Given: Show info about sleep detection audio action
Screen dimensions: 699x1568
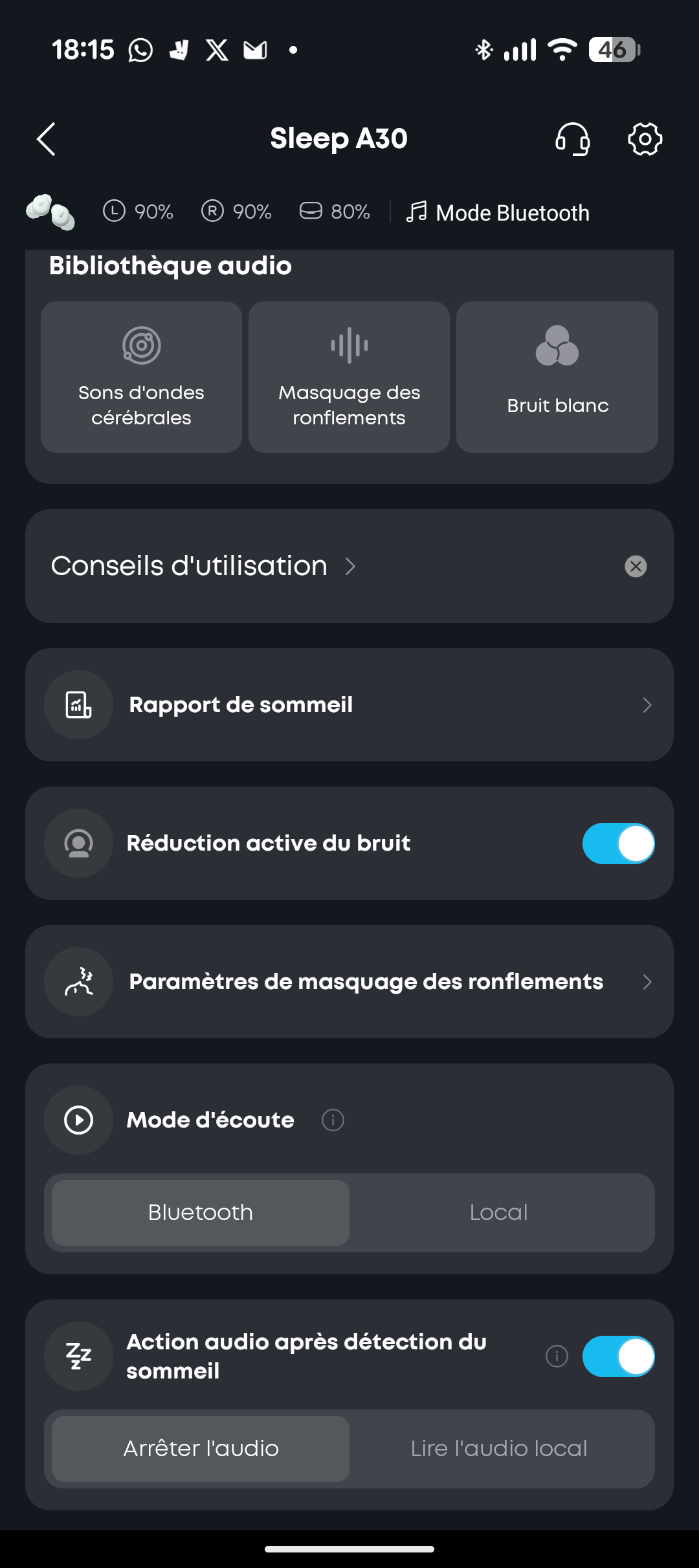Looking at the screenshot, I should [557, 1356].
